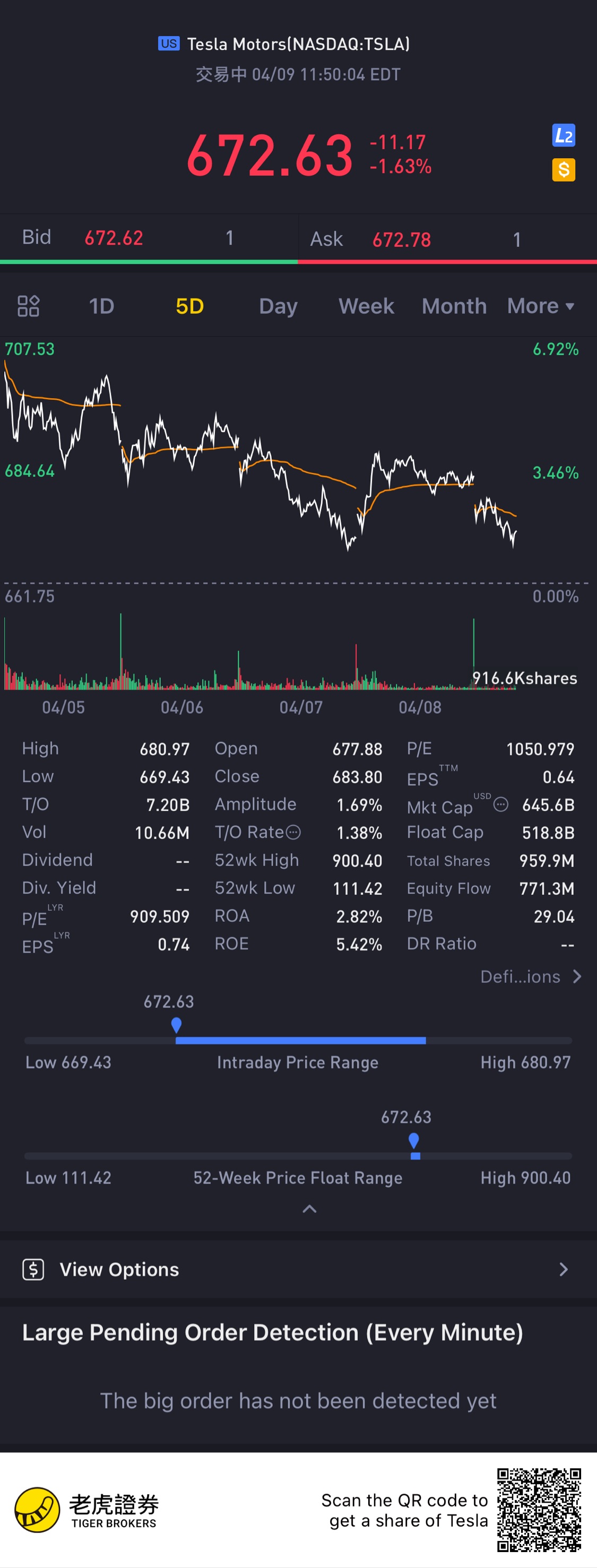Tap the yellow dollar sign icon
The image size is (597, 1568).
pyautogui.click(x=564, y=170)
